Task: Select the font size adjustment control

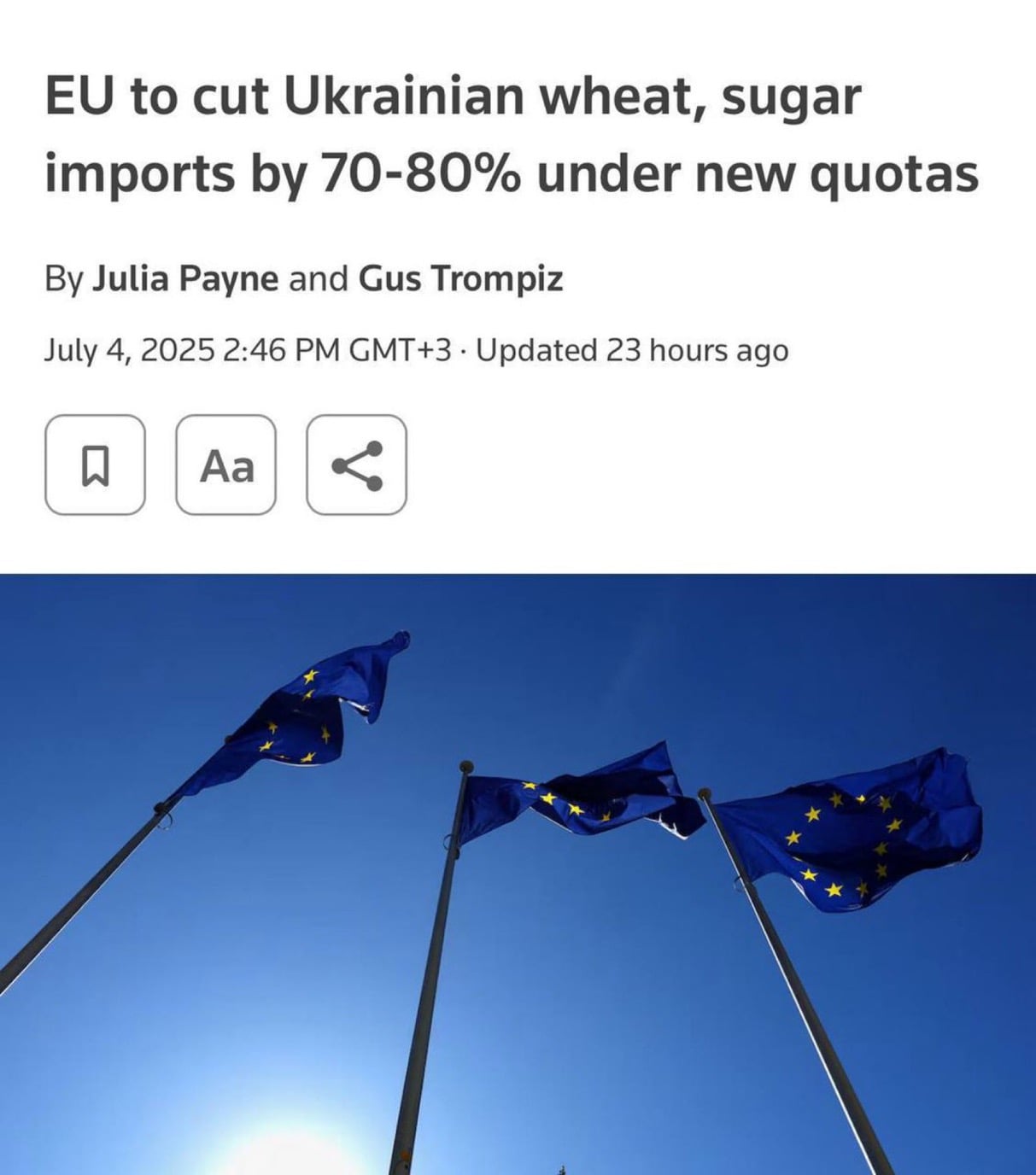Action: (x=228, y=465)
